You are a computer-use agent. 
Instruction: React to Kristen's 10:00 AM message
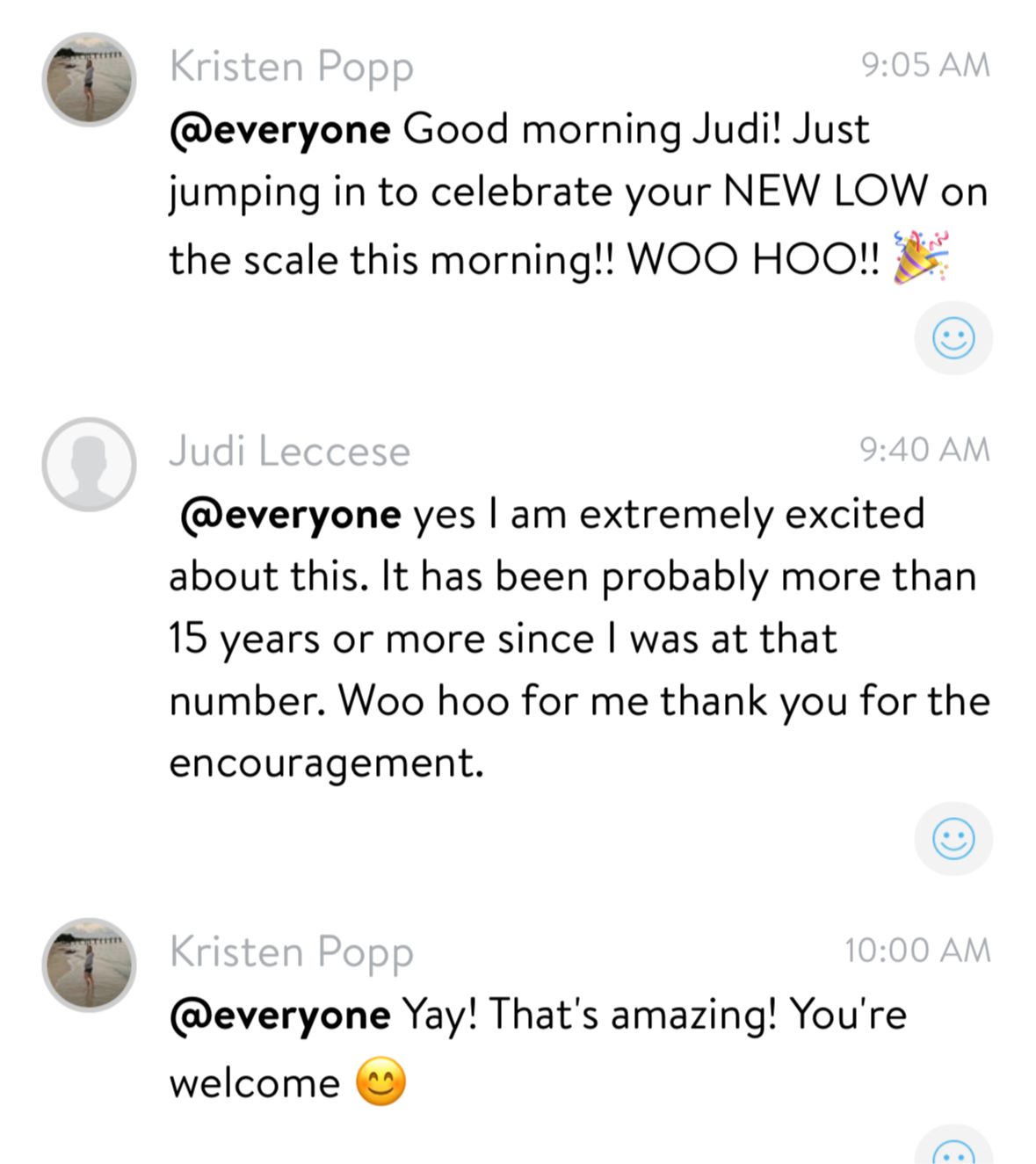pos(953,1146)
